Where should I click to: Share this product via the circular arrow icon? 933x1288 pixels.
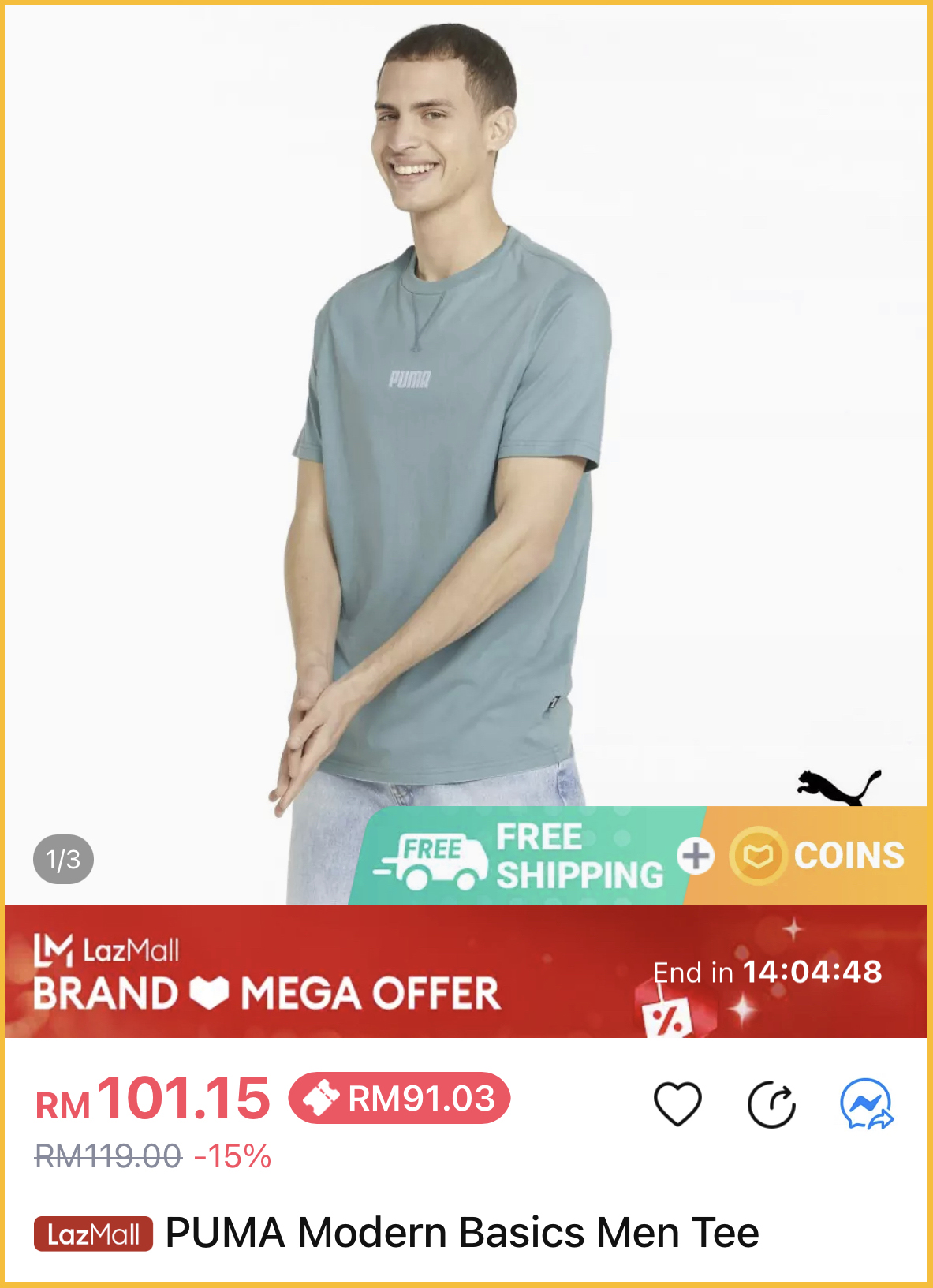pos(771,1105)
